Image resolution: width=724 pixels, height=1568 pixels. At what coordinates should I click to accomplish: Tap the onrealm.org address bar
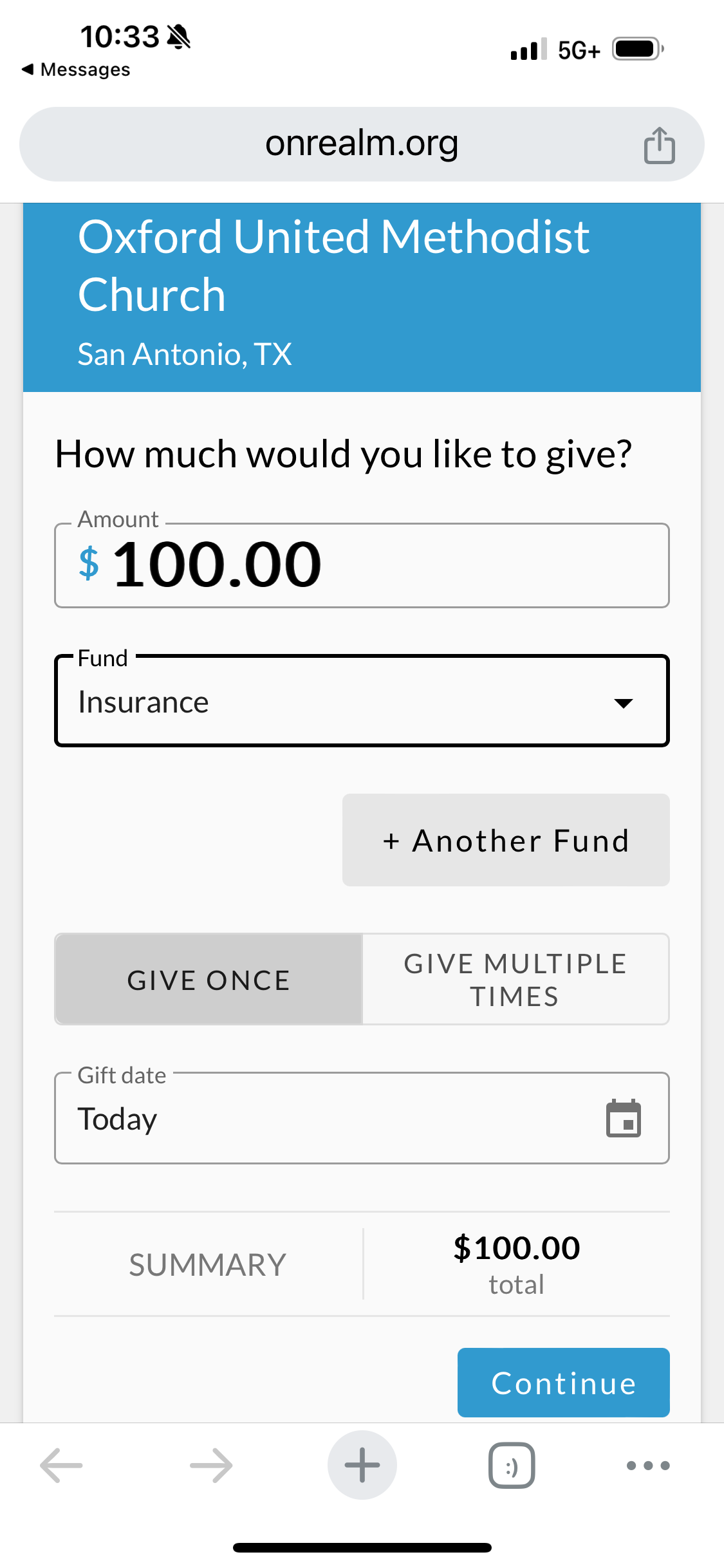coord(362,144)
